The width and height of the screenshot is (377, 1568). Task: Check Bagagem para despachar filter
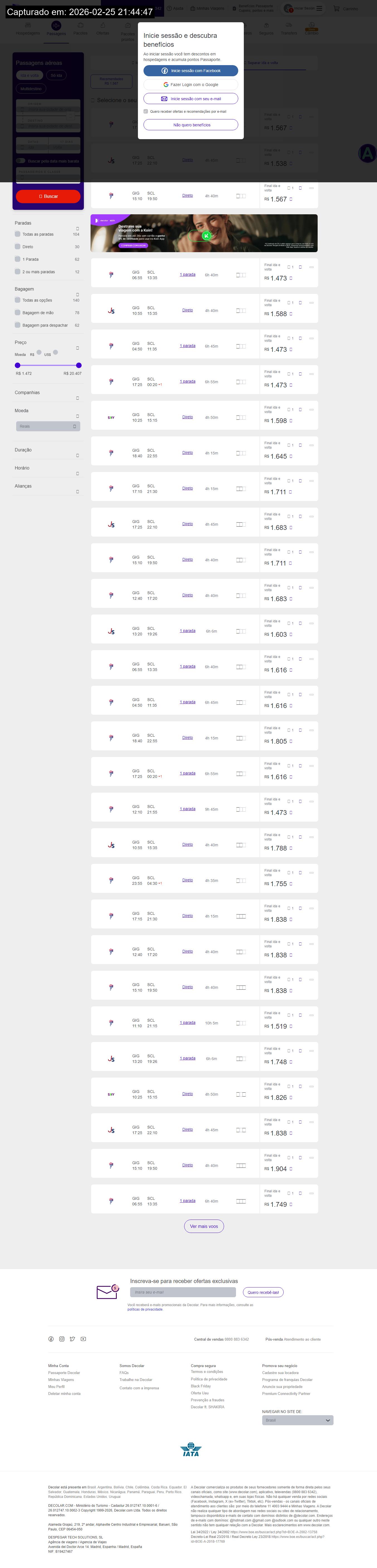coord(18,325)
